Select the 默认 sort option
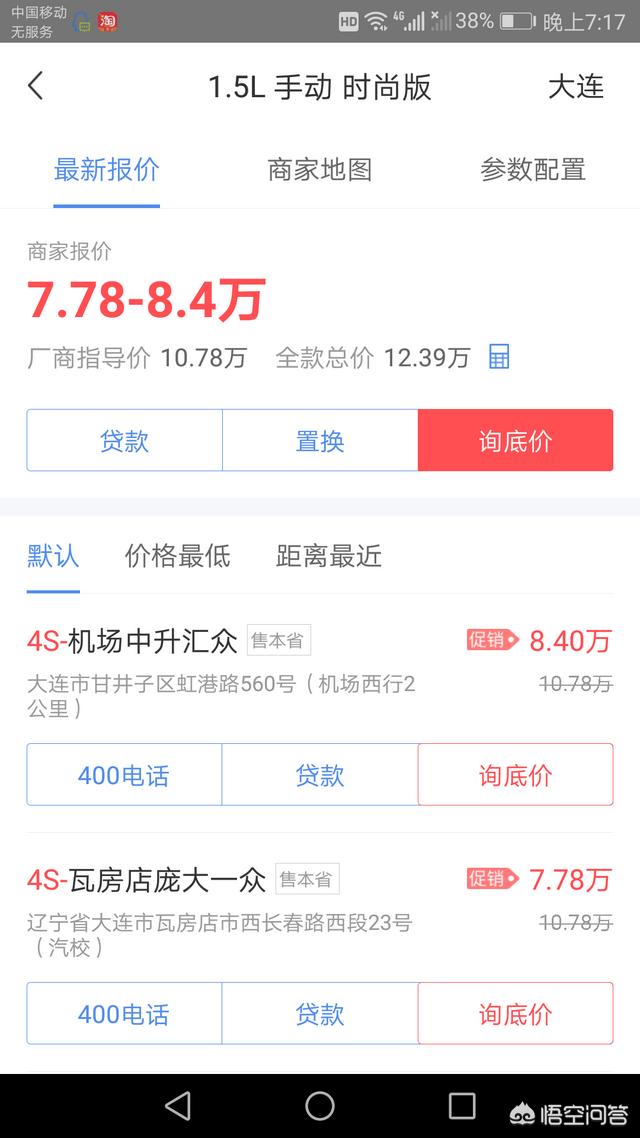The image size is (640, 1138). (53, 556)
